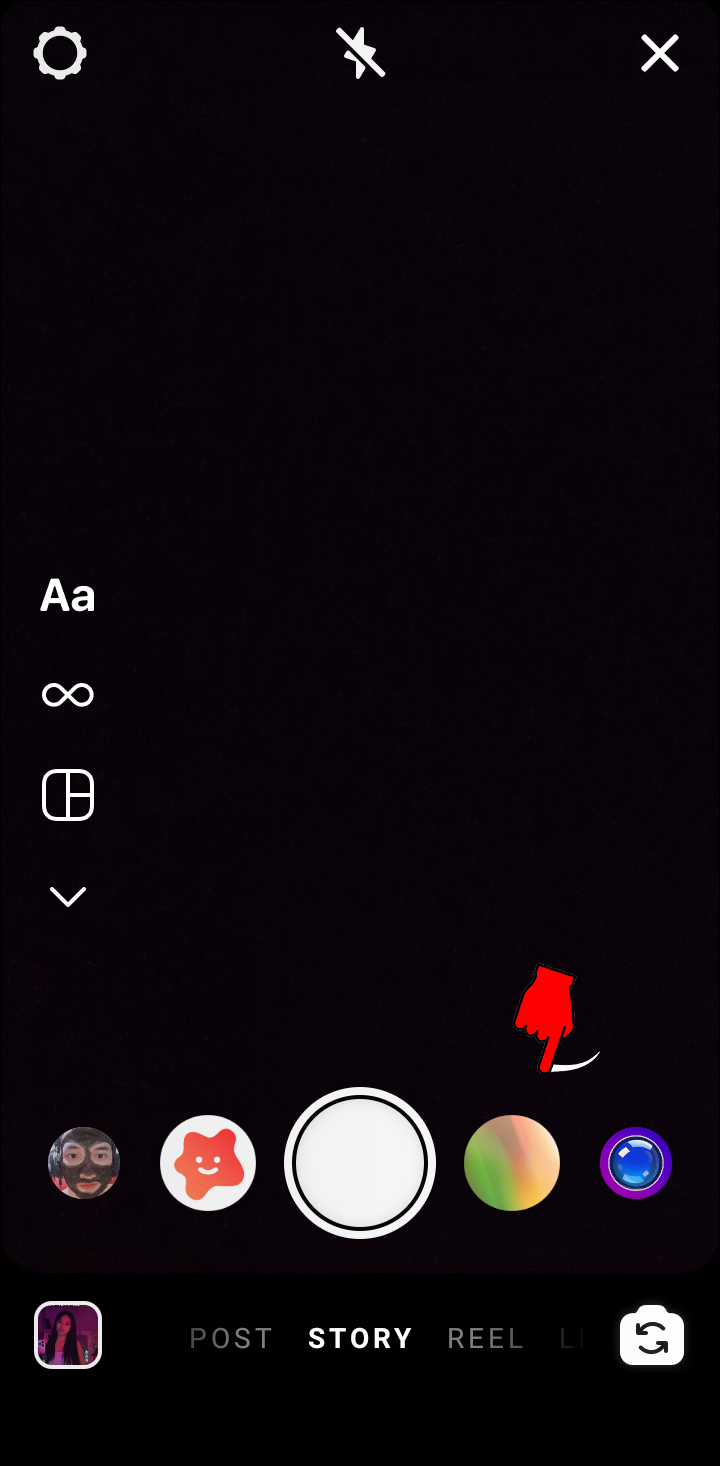
Task: Select the Boomerang infinity mode
Action: (67, 695)
